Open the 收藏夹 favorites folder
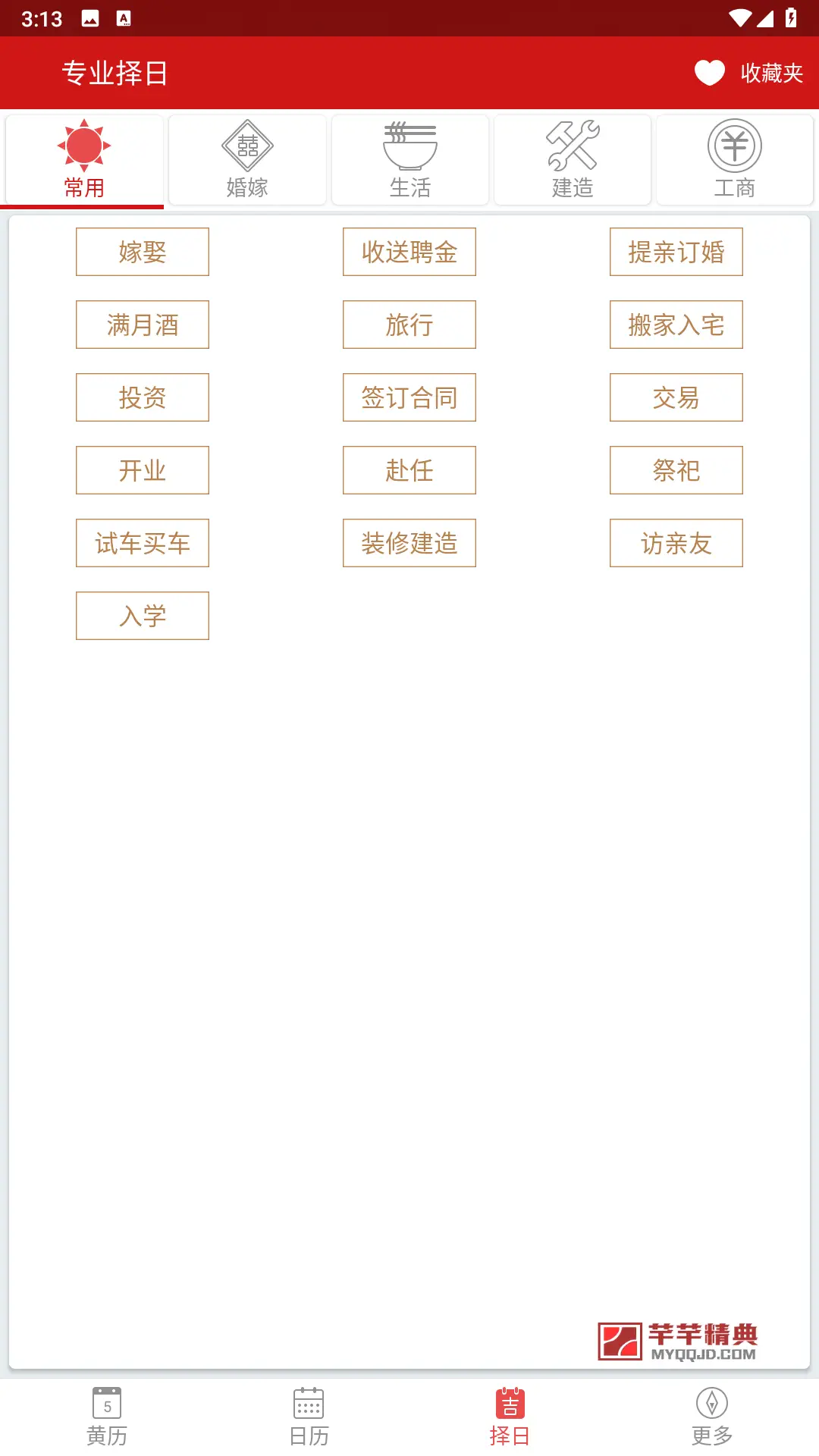This screenshot has width=819, height=1456. [748, 73]
